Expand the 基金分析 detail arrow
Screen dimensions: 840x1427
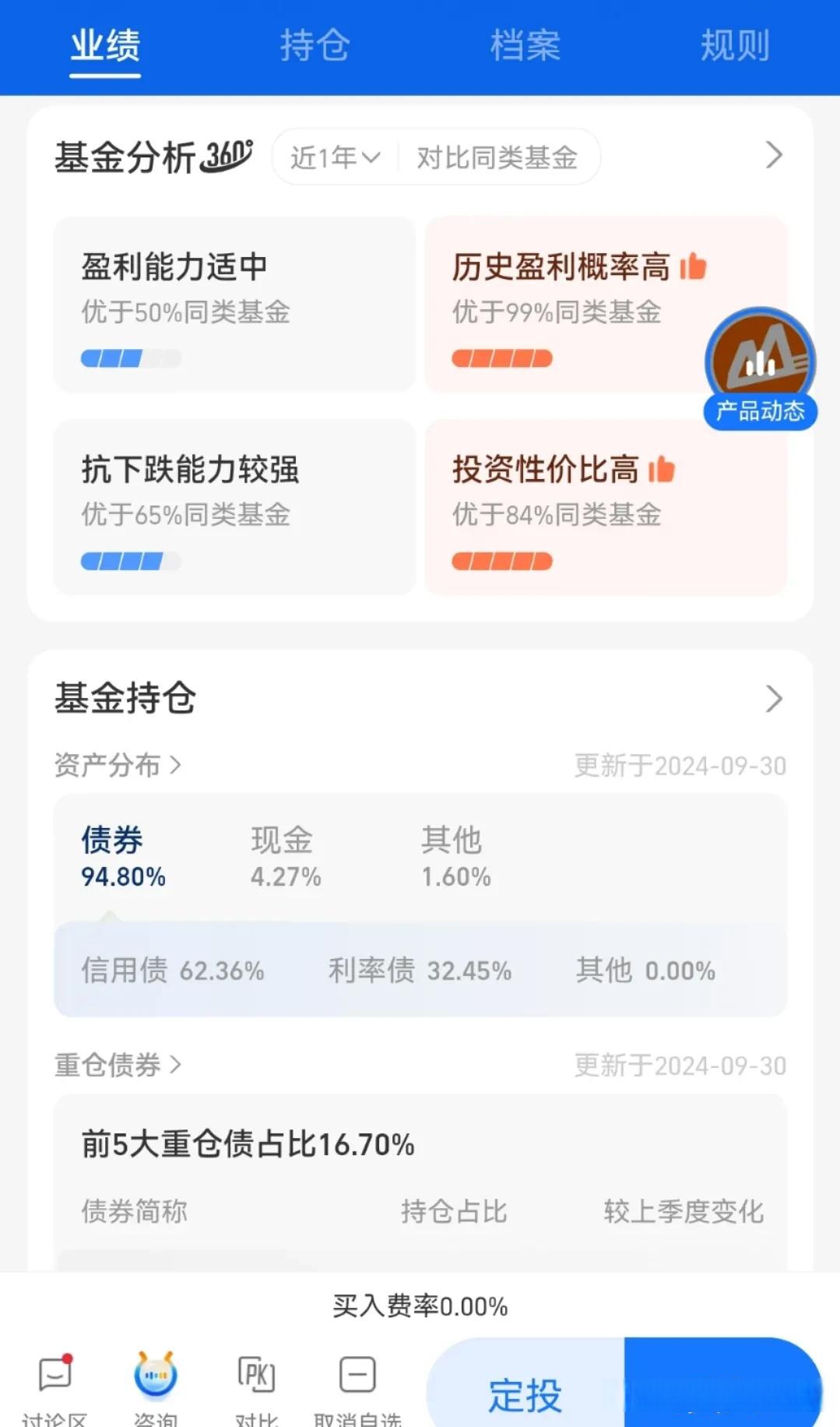(773, 155)
